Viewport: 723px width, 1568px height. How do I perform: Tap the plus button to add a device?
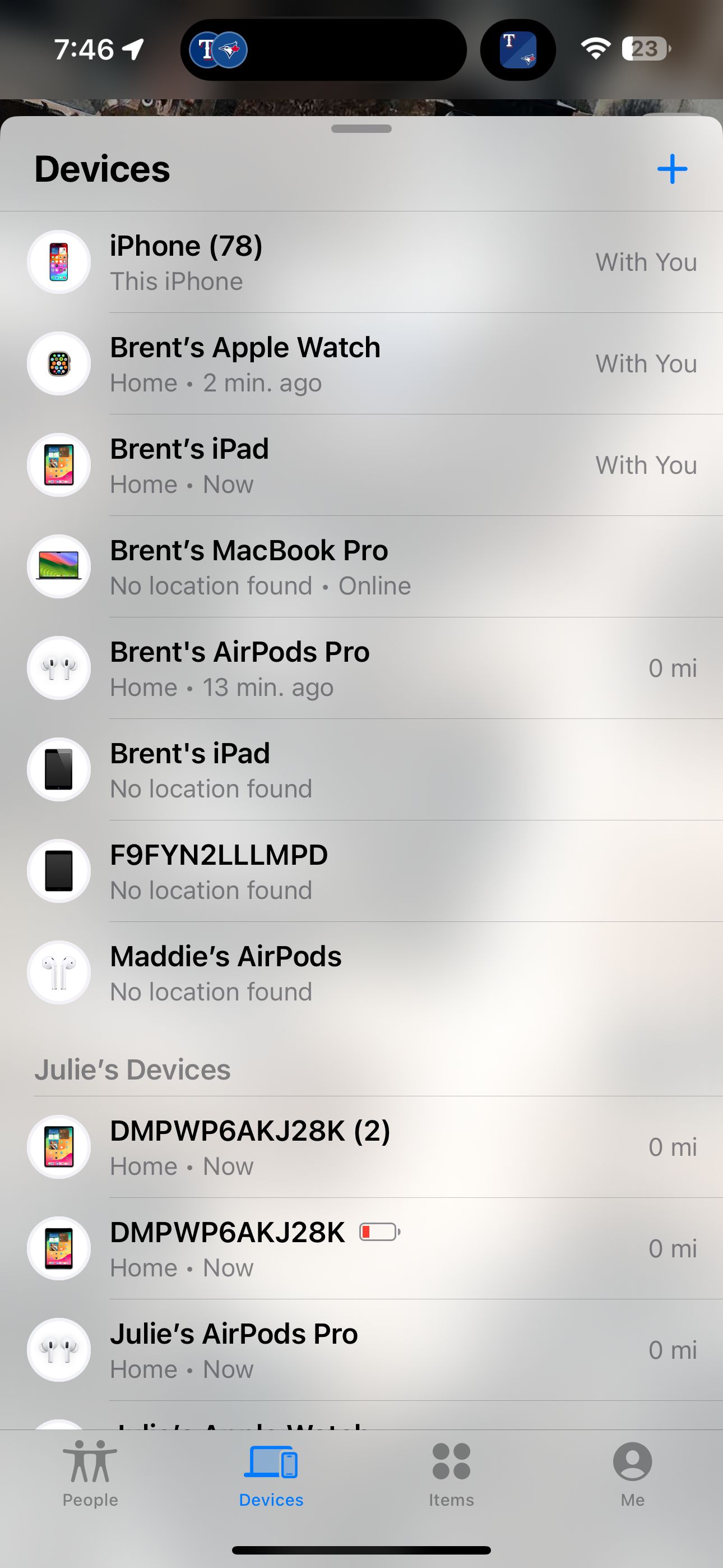point(672,169)
